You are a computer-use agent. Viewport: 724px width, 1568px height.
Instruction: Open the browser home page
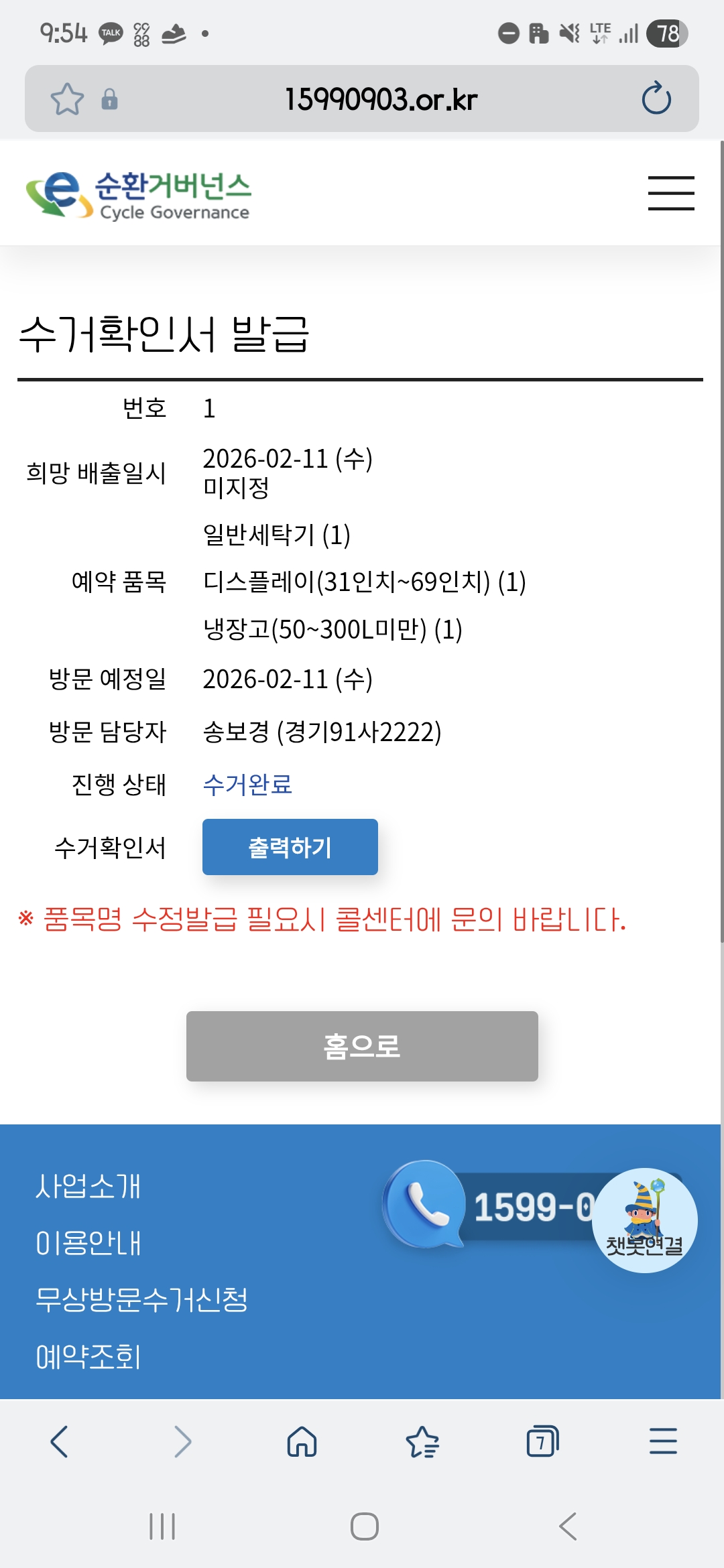[x=302, y=1441]
